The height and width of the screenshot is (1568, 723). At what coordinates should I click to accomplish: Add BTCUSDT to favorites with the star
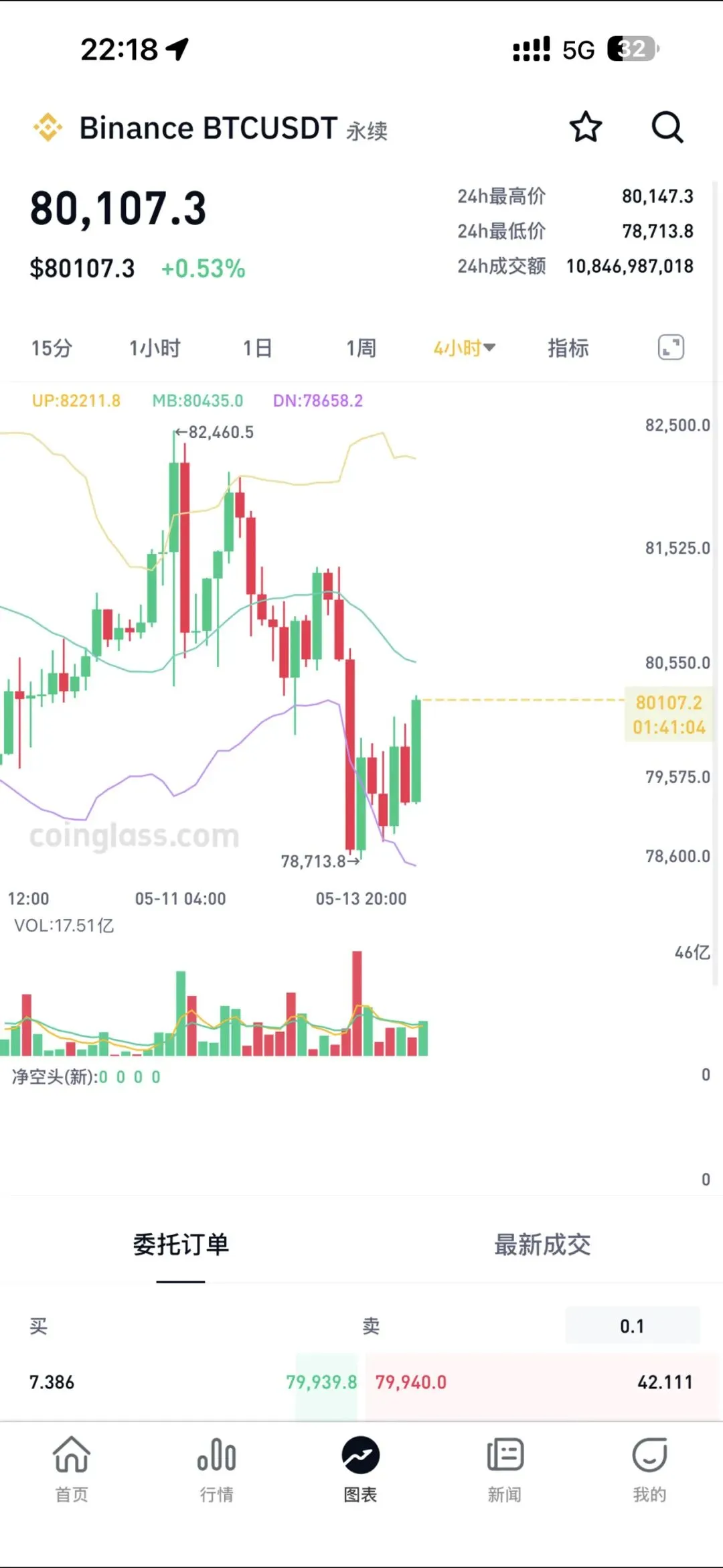tap(586, 127)
